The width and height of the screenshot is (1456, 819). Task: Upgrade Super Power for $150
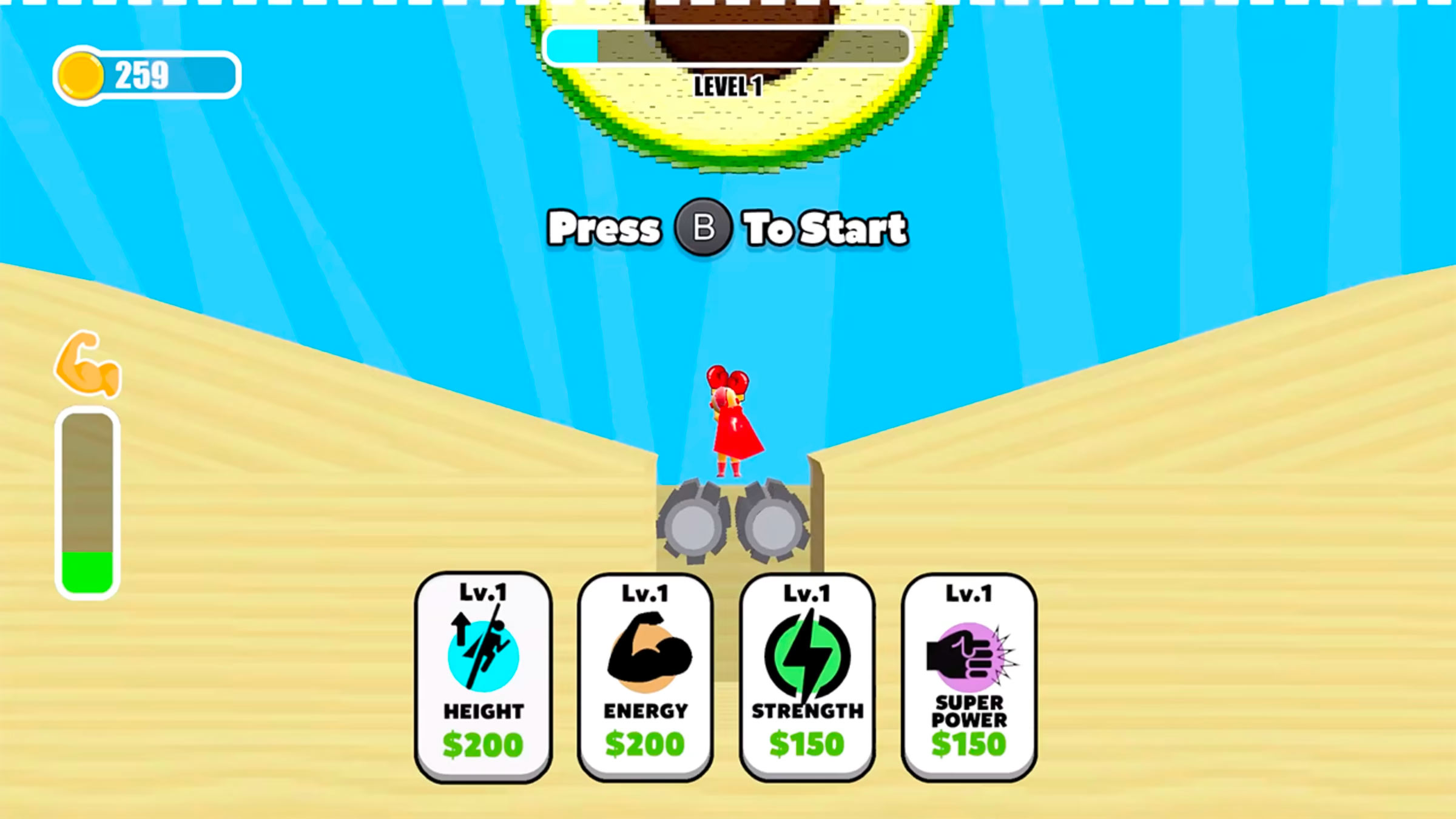click(x=969, y=676)
